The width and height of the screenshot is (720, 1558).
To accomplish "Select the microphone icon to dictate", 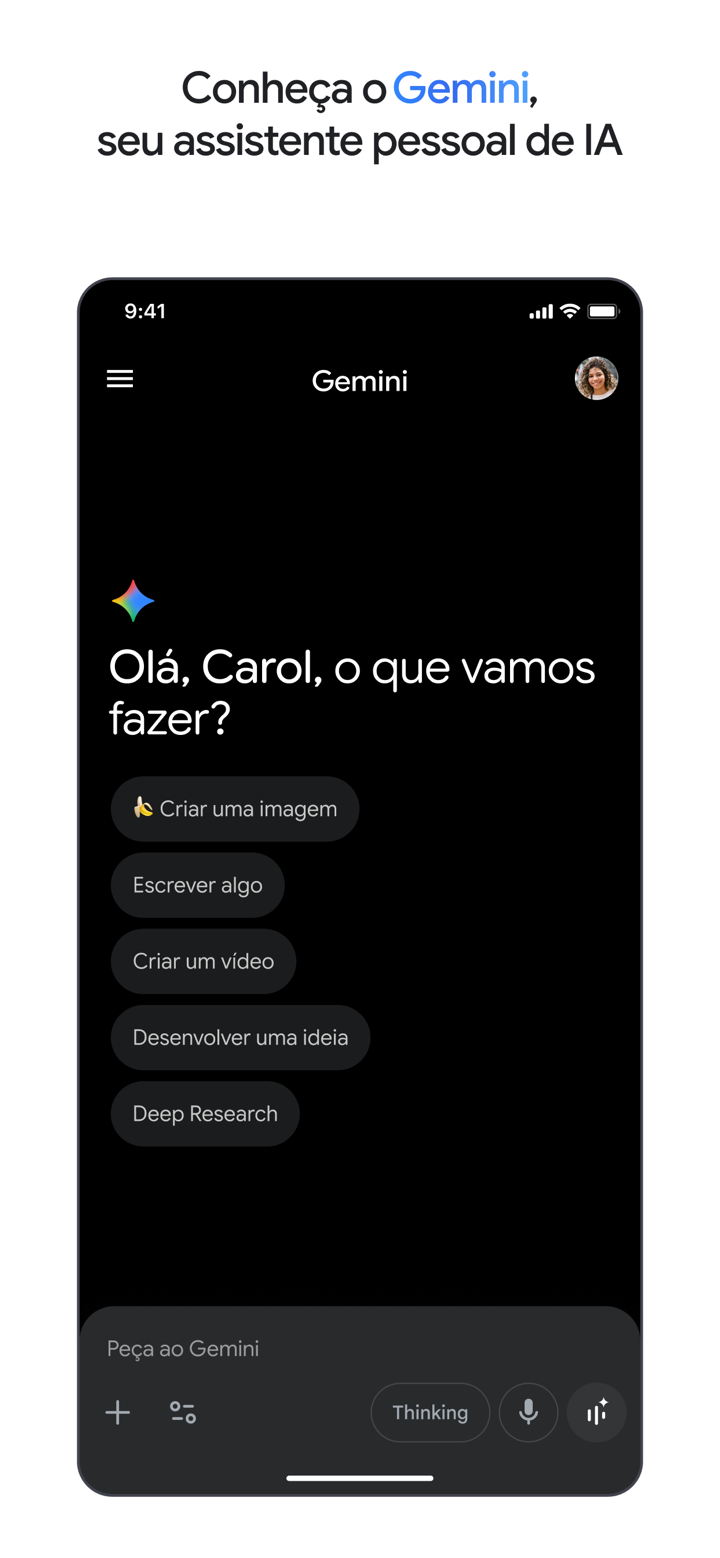I will tap(528, 1412).
